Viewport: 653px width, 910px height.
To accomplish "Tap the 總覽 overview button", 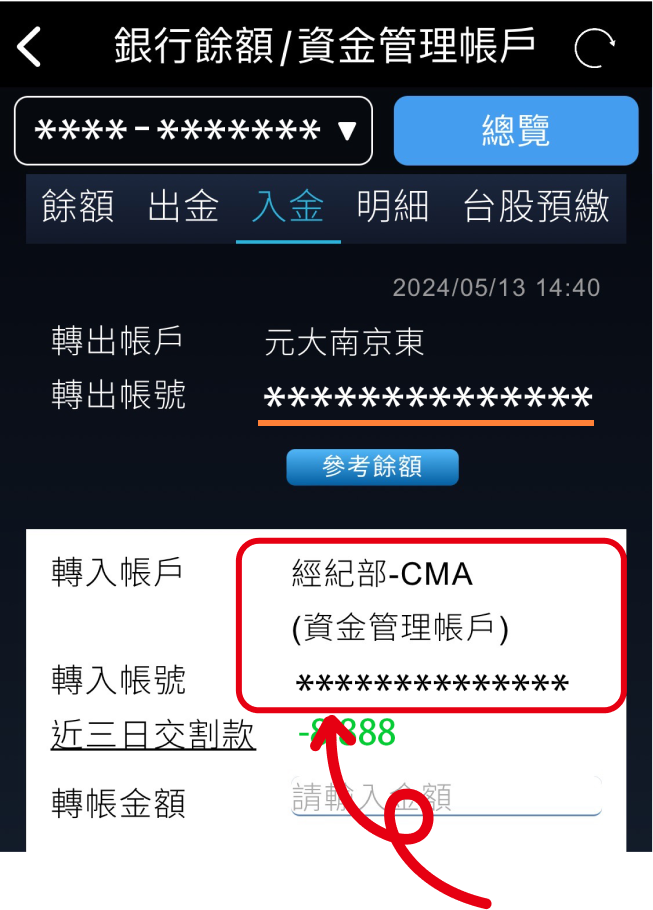I will (515, 130).
